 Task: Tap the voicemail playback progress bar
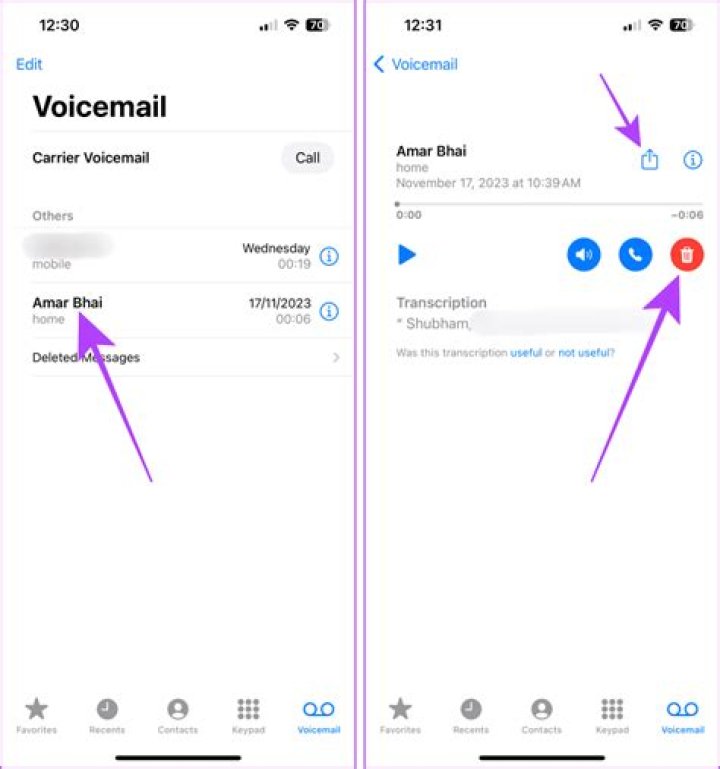549,204
